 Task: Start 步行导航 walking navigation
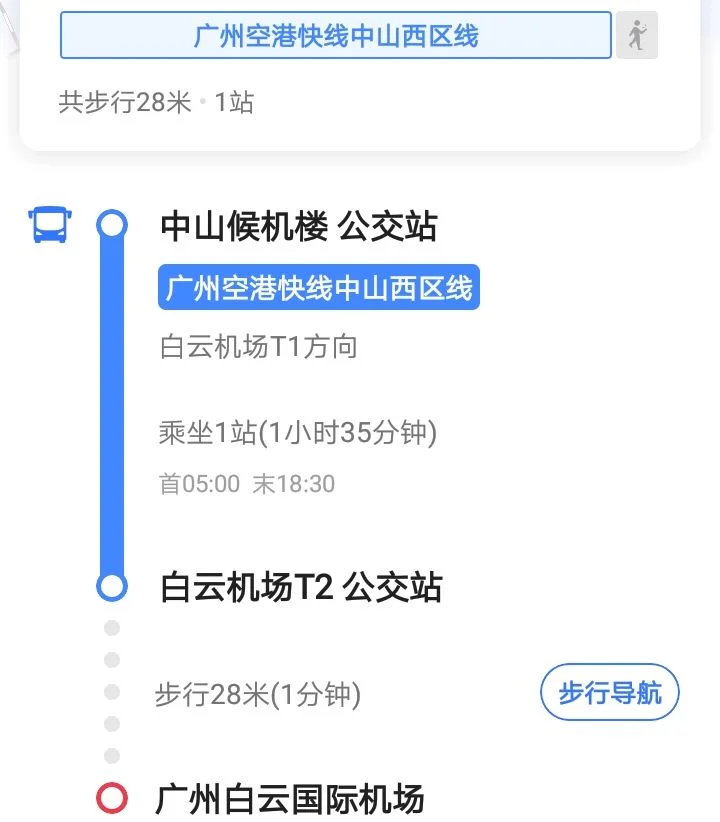[610, 691]
